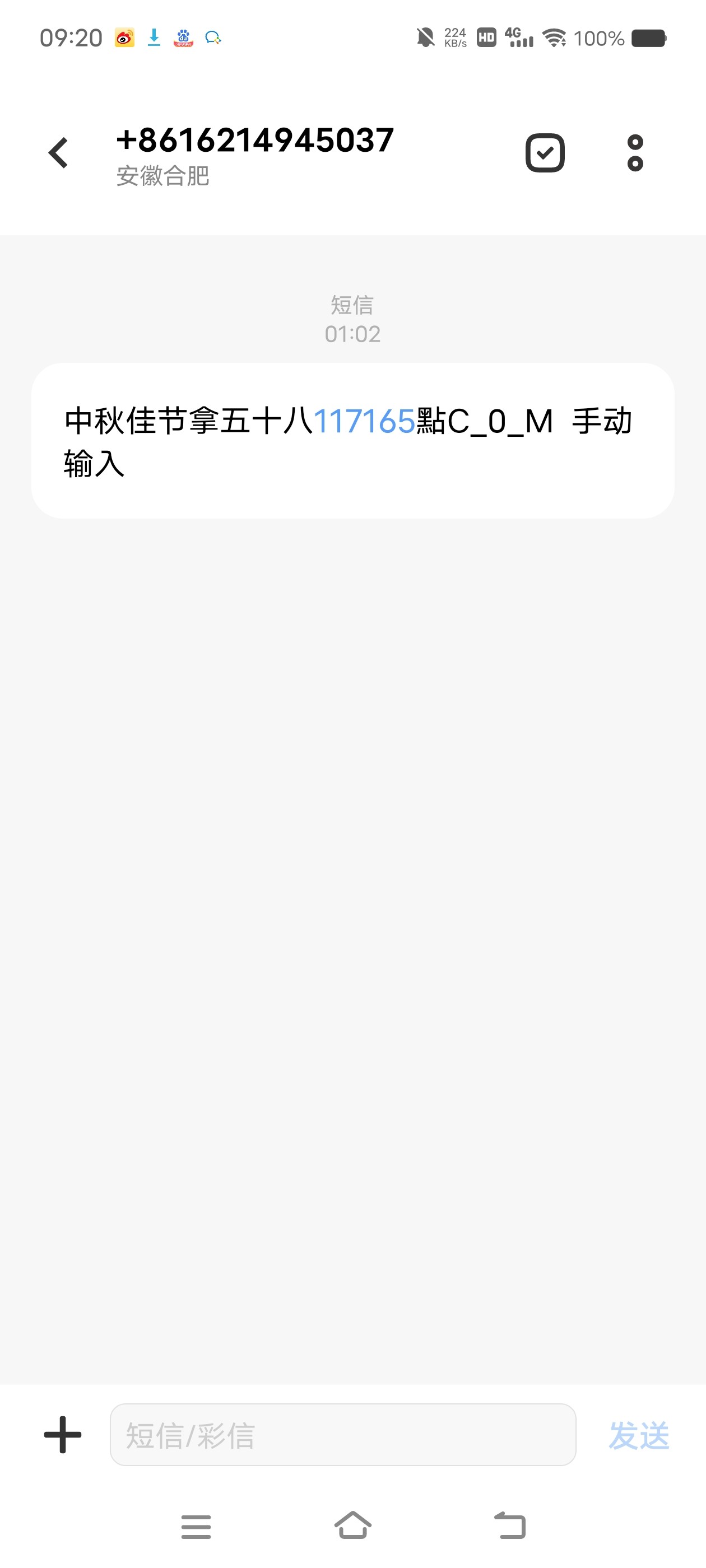Go back to the message list
Image resolution: width=706 pixels, height=1568 pixels.
(x=58, y=152)
